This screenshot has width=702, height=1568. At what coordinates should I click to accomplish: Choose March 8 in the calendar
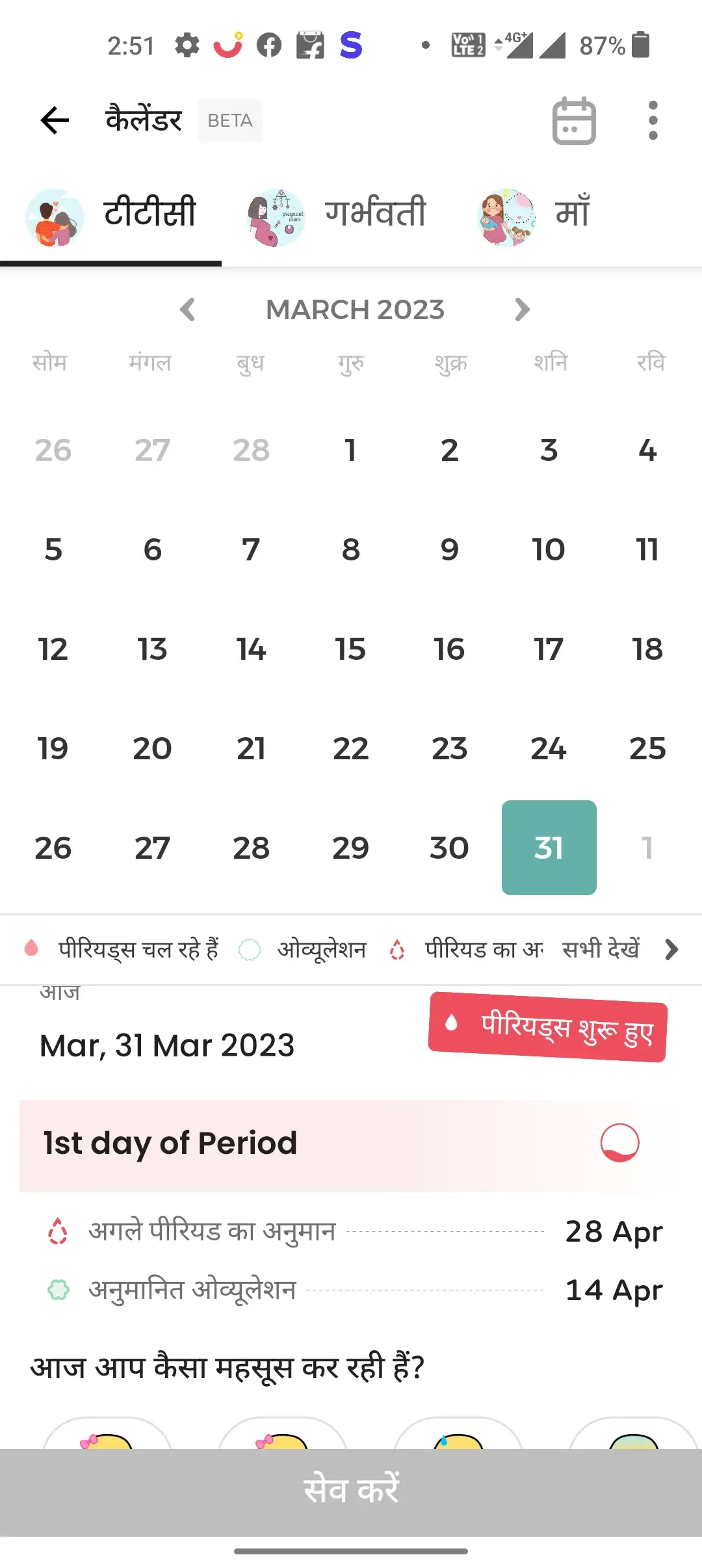pos(350,550)
